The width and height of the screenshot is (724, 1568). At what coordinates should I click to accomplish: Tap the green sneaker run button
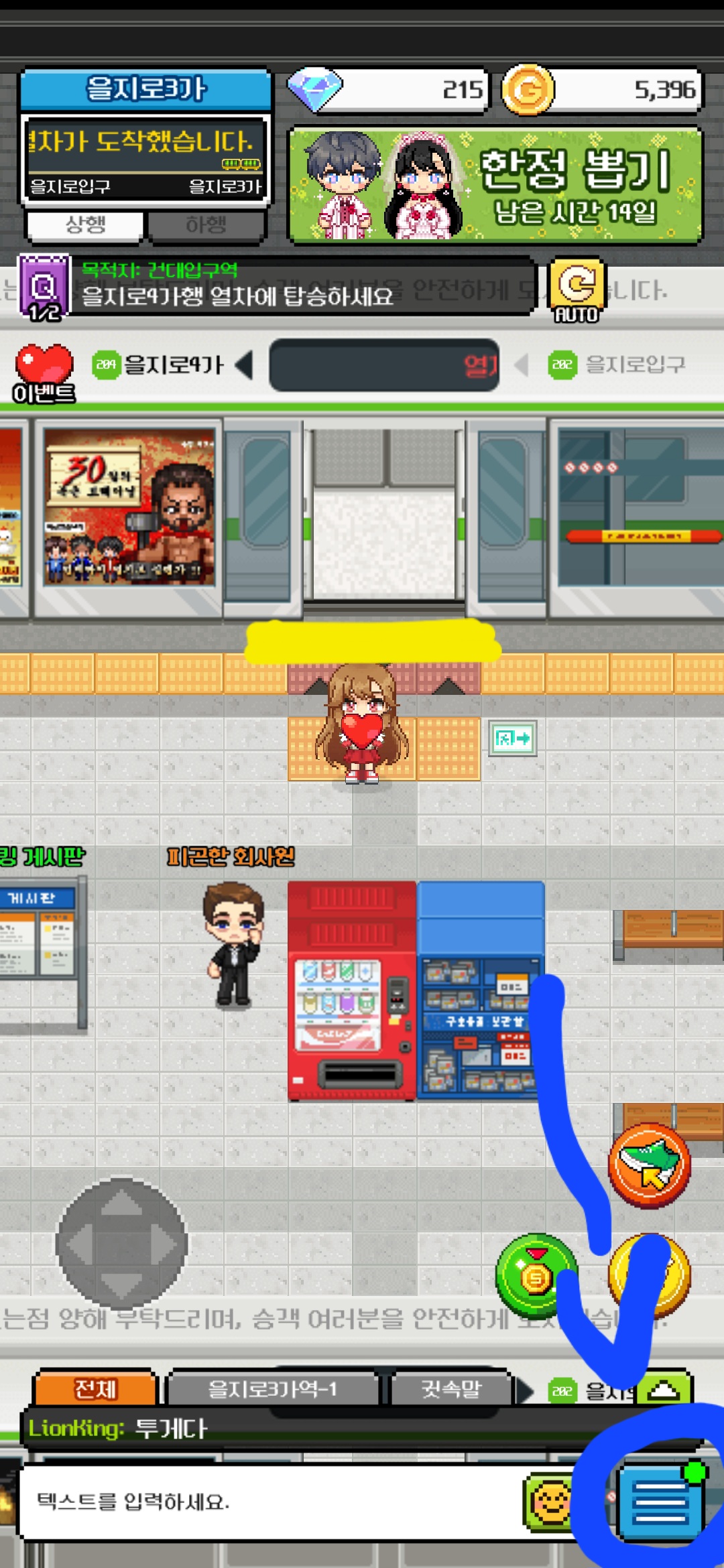[x=648, y=1166]
